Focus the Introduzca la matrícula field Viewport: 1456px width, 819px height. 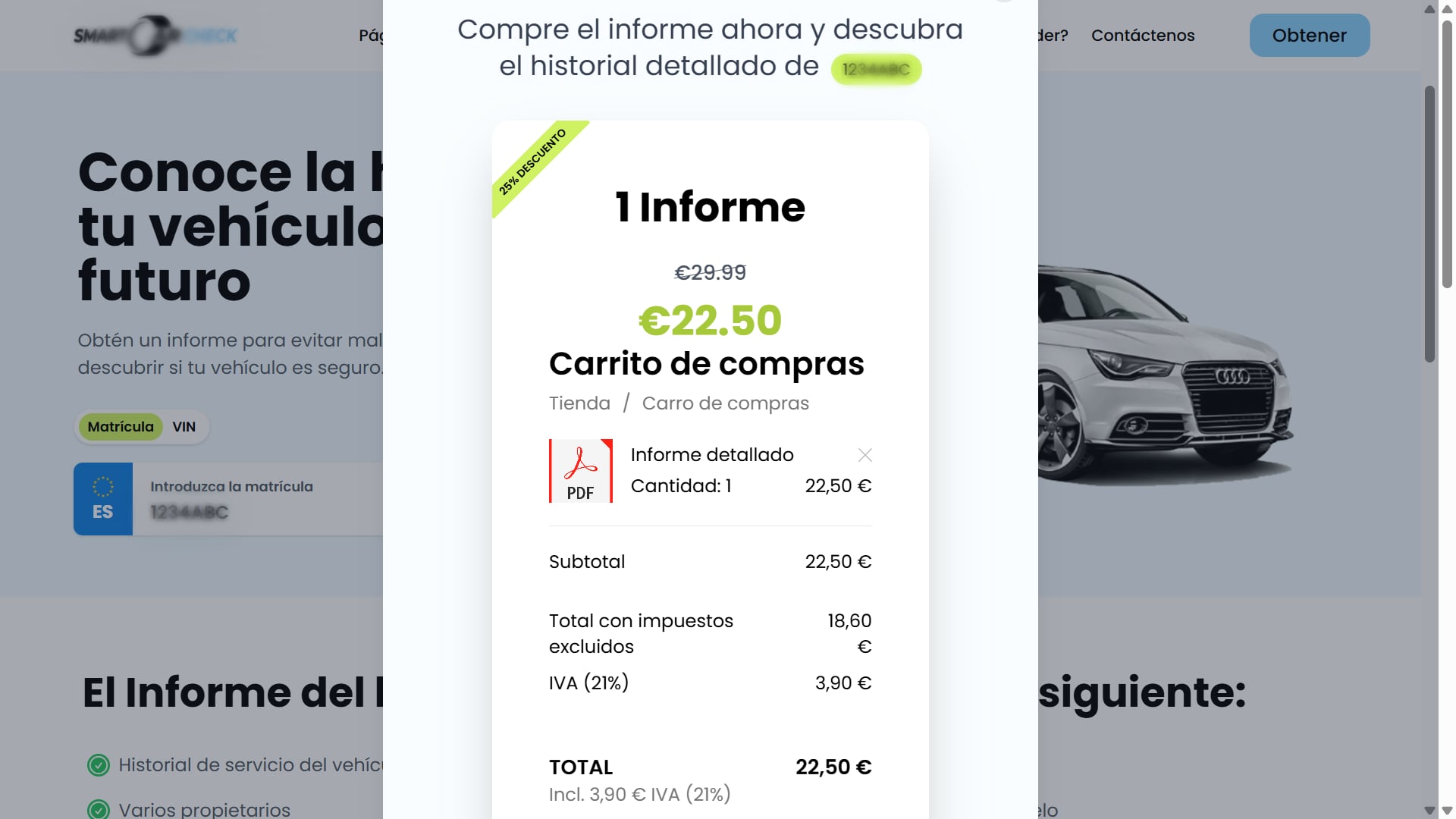pos(258,512)
